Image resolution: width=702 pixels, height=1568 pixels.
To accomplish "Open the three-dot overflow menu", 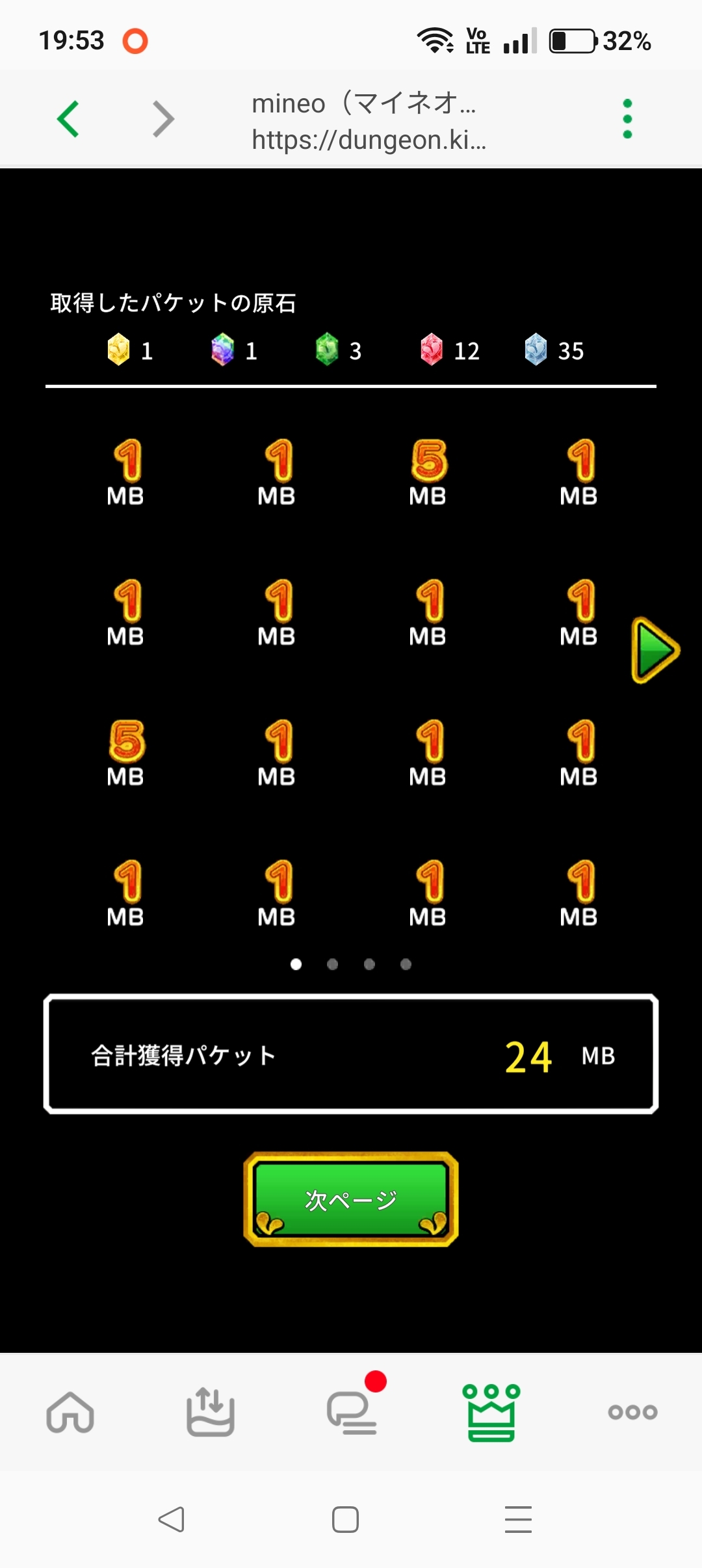I will tap(627, 119).
